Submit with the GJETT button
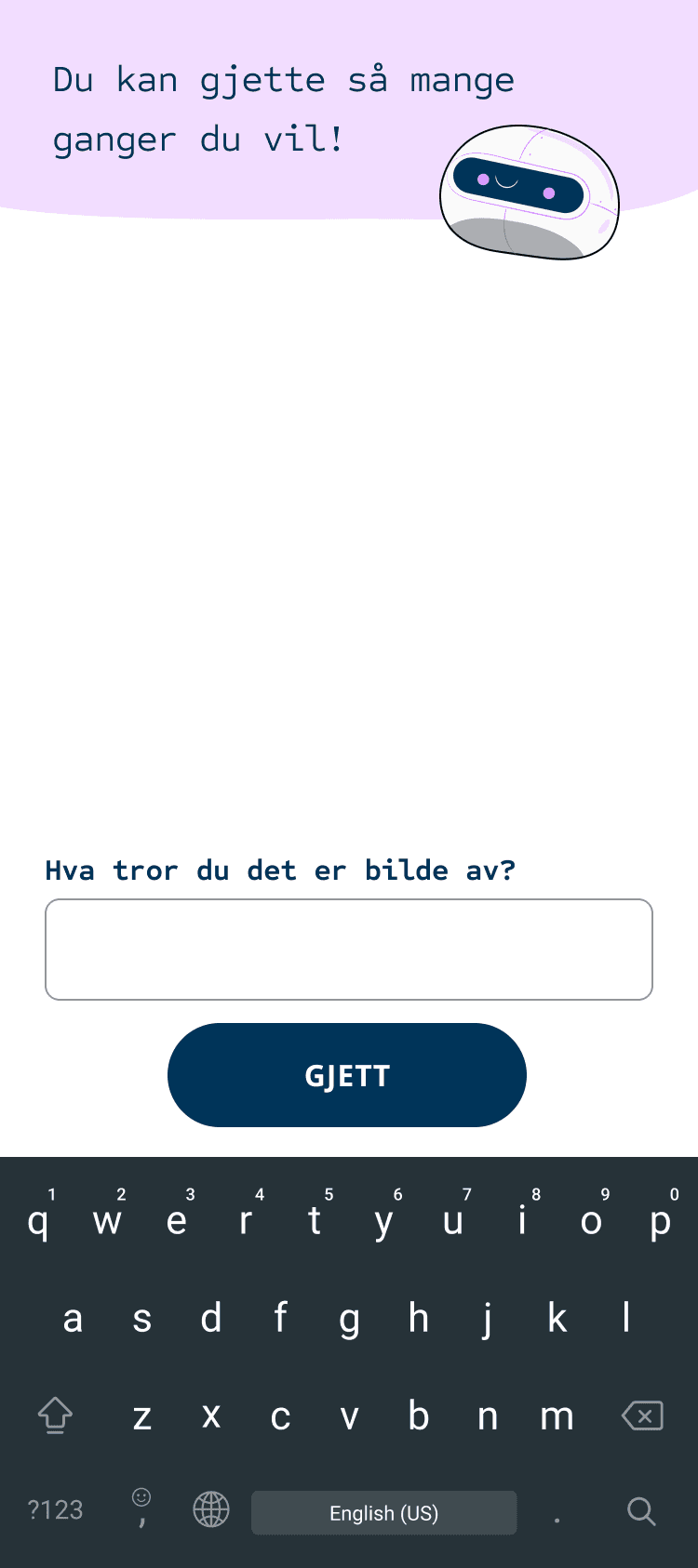The image size is (698, 1568). pyautogui.click(x=346, y=1075)
